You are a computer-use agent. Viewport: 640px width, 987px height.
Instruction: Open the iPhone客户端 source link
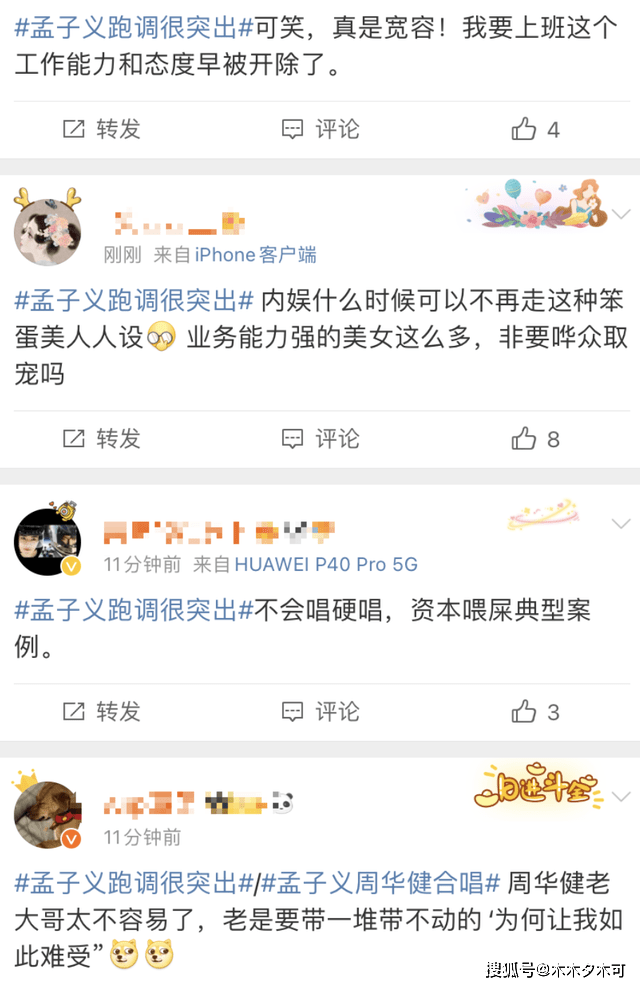(x=255, y=255)
